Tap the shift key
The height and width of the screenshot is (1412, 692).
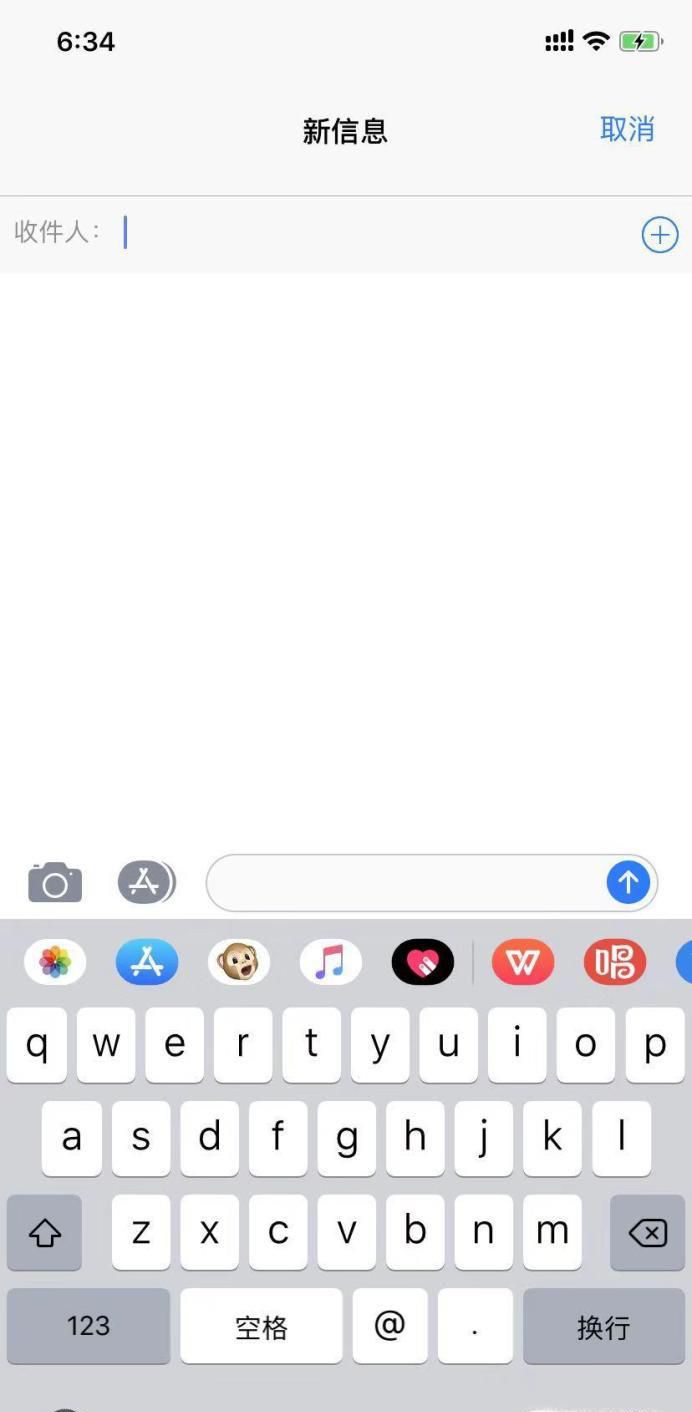[44, 1233]
